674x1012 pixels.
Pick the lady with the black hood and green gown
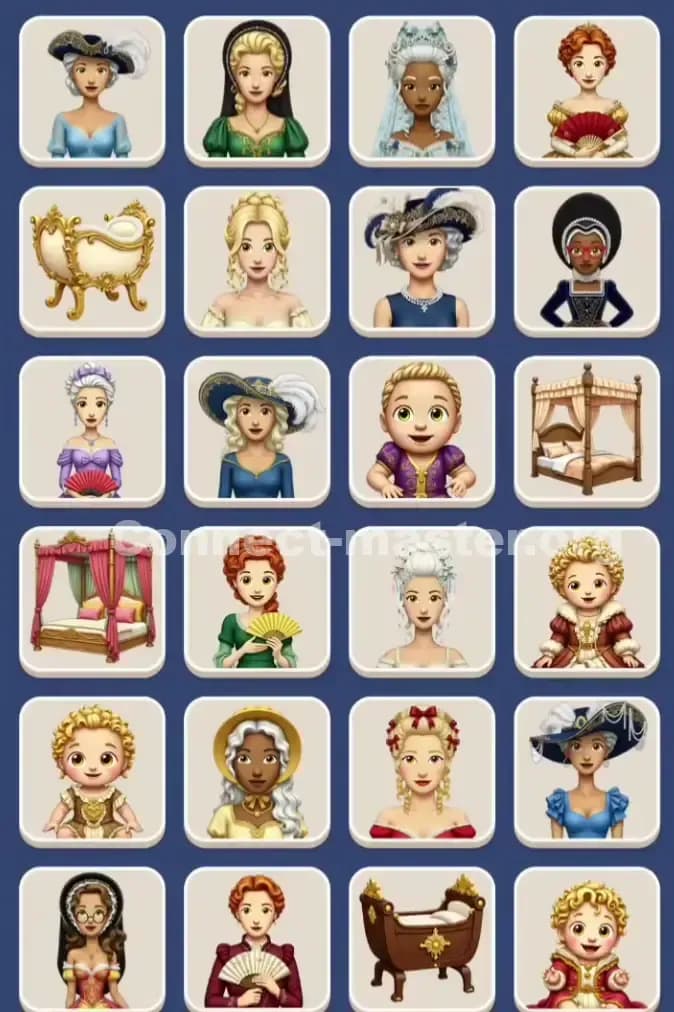(x=256, y=91)
